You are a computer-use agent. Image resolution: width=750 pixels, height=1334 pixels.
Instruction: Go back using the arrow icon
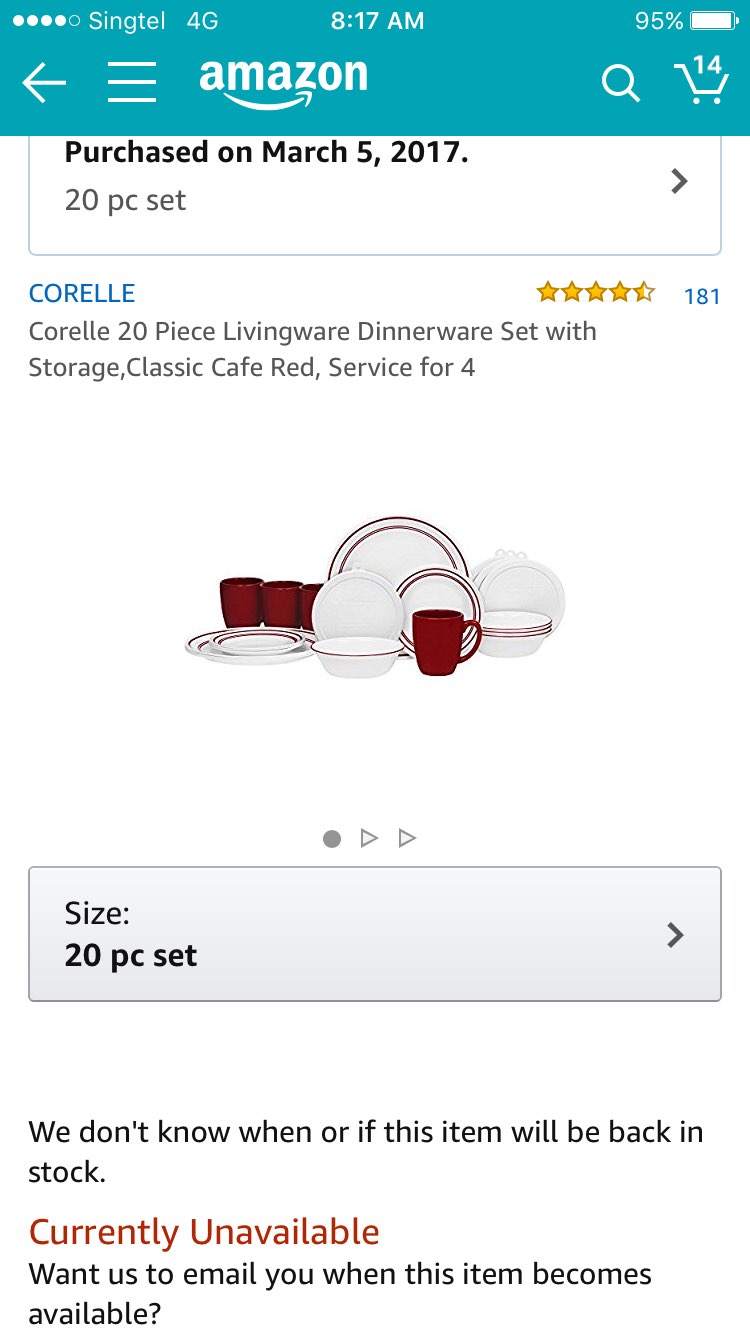[x=44, y=82]
